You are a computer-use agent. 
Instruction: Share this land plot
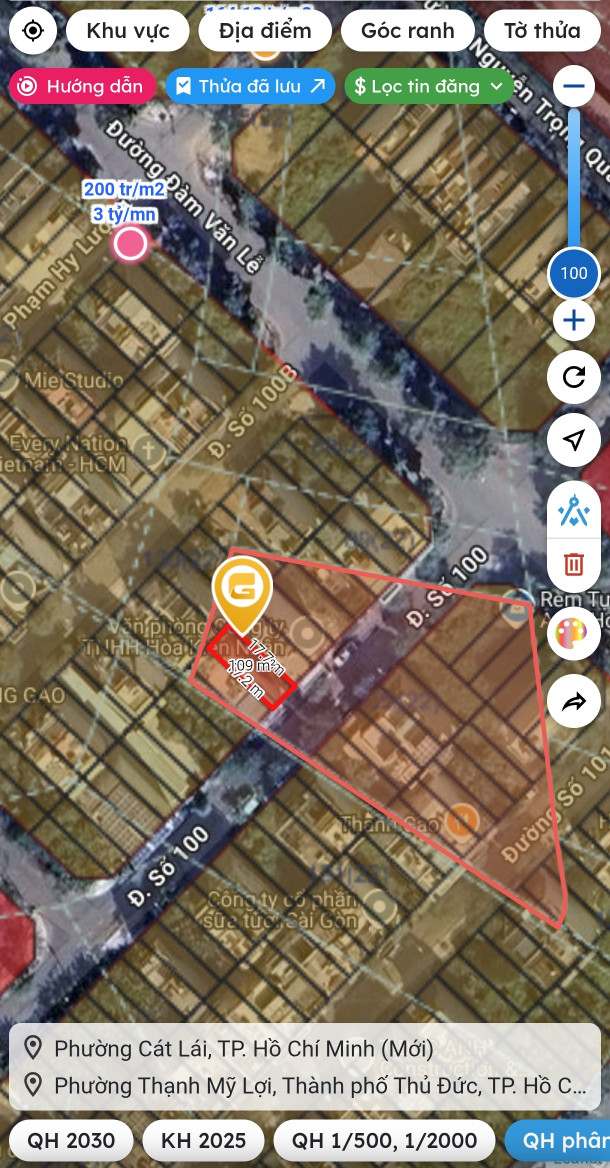(573, 702)
